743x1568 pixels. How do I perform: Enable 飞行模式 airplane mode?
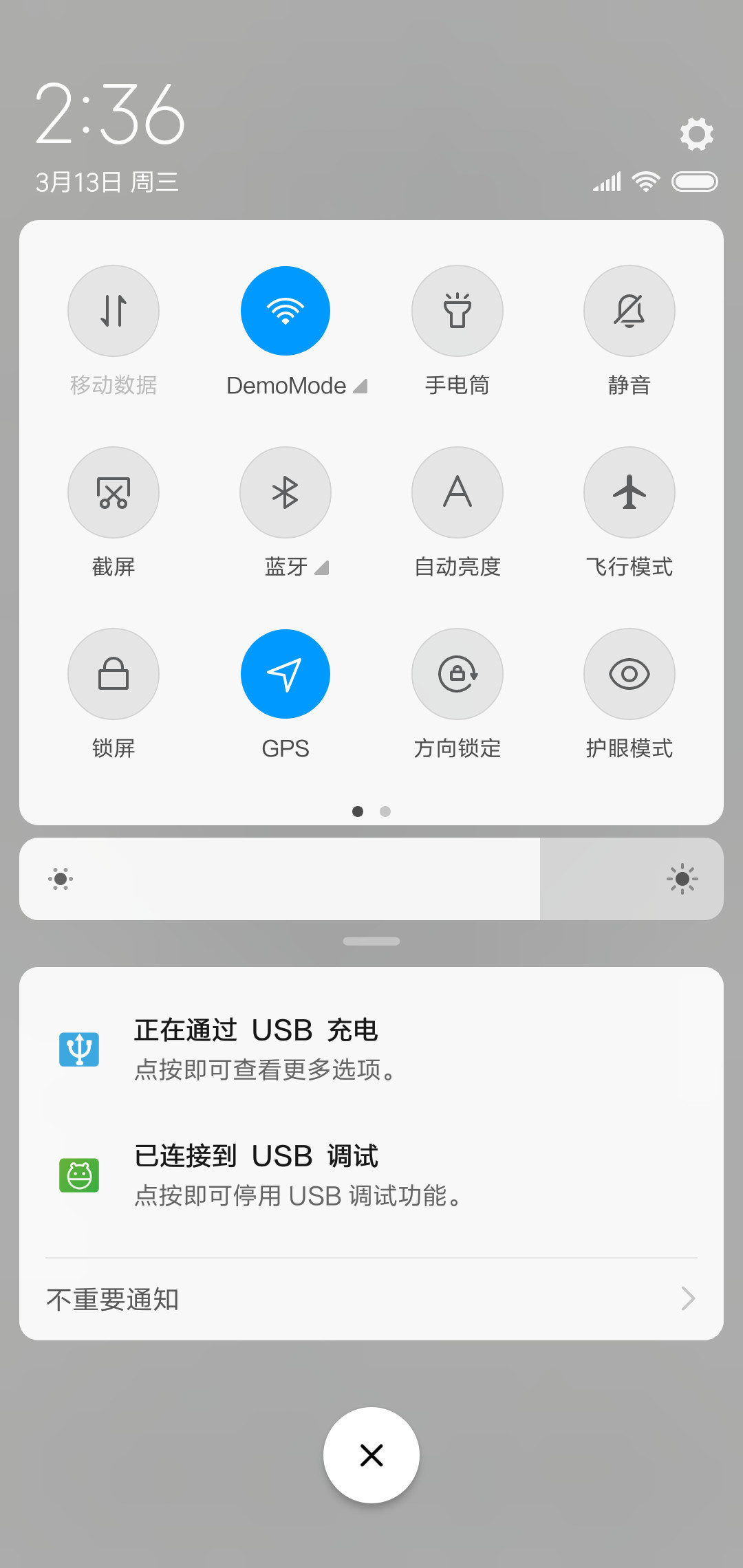(629, 492)
